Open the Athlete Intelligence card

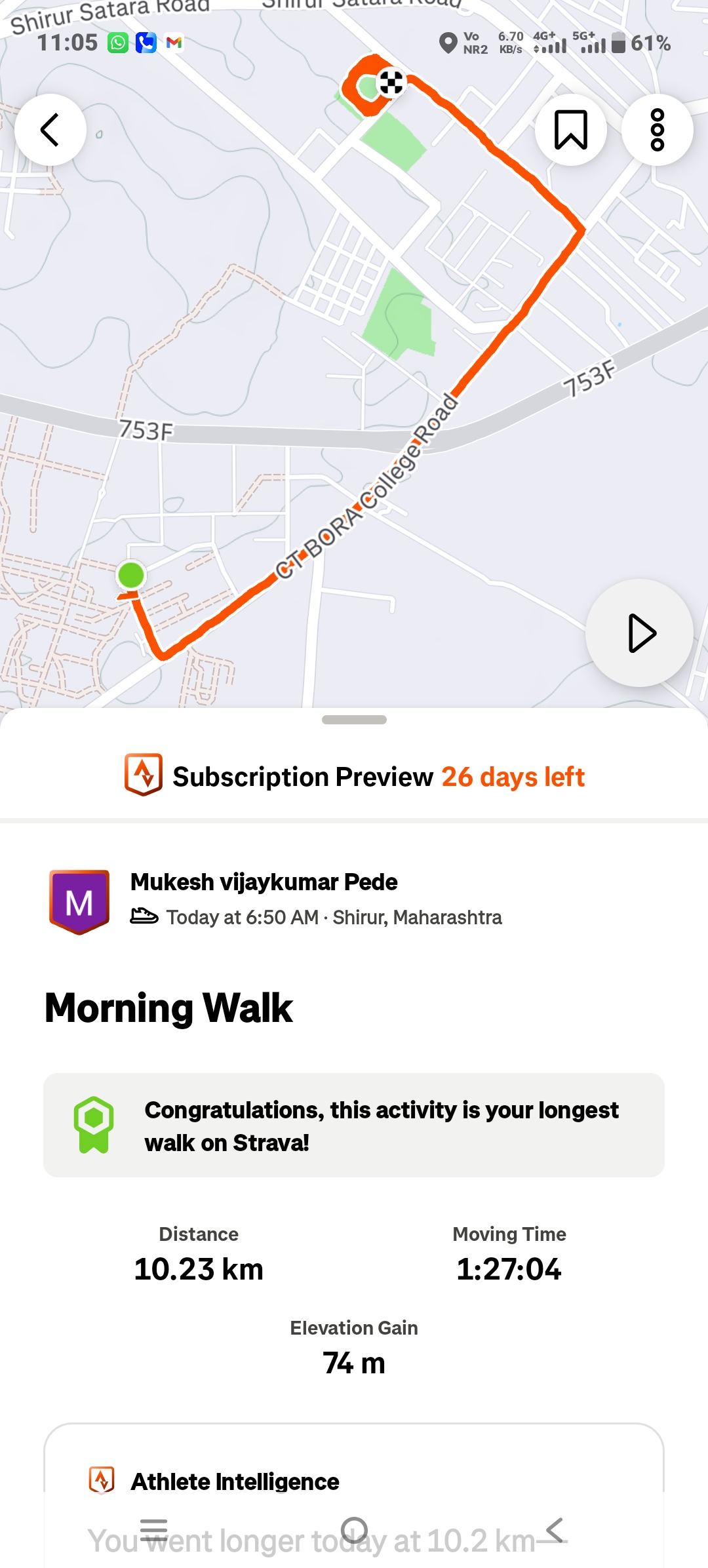pyautogui.click(x=354, y=1481)
